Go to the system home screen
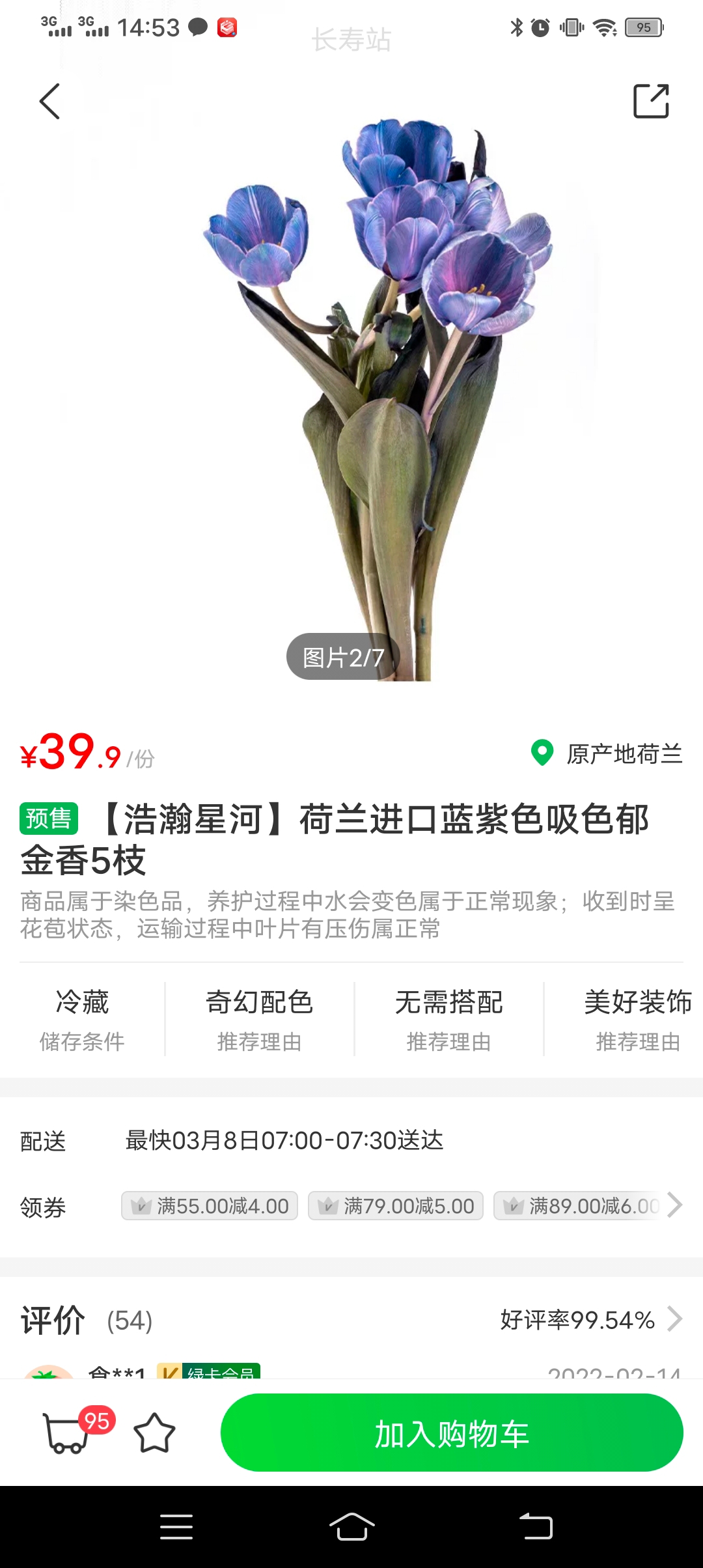 (351, 1526)
